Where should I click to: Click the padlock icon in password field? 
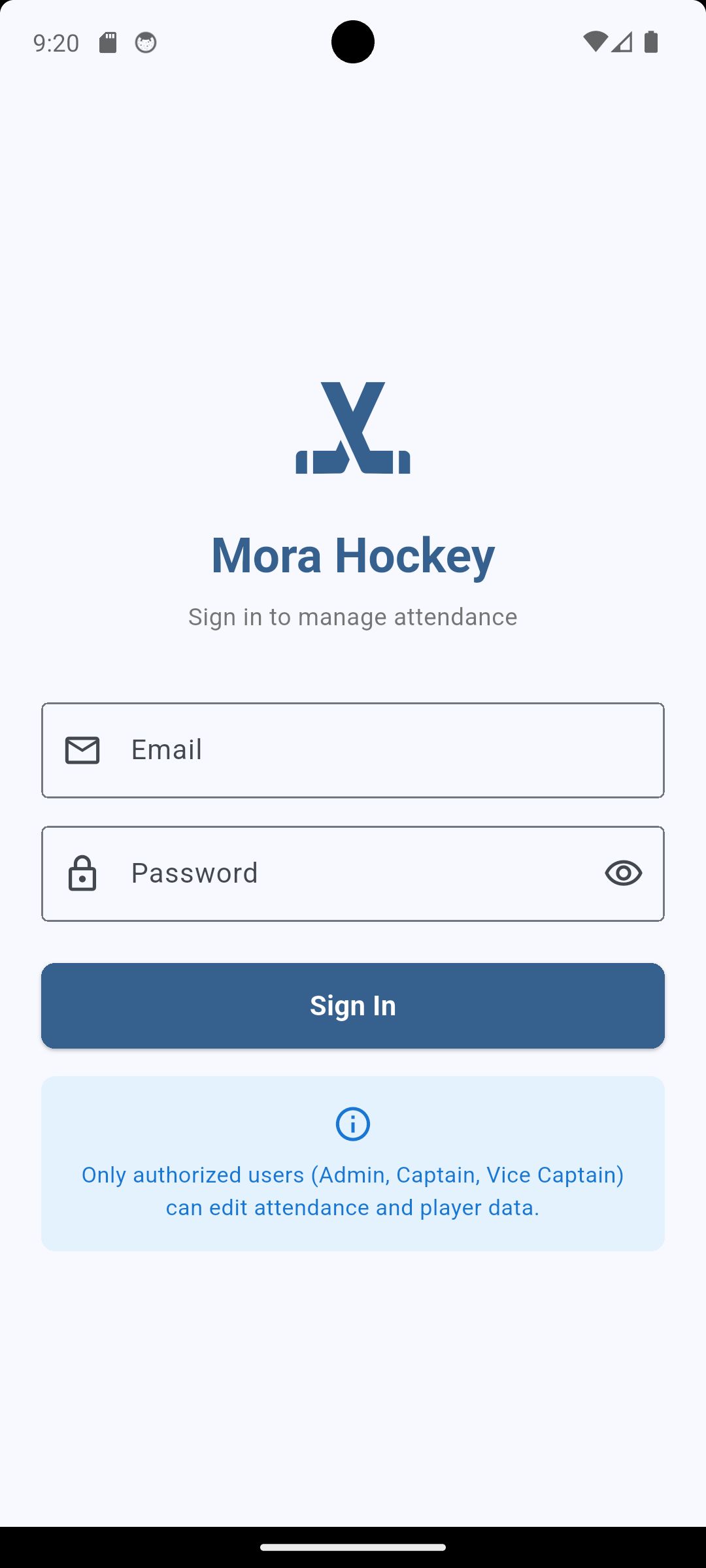click(x=82, y=873)
